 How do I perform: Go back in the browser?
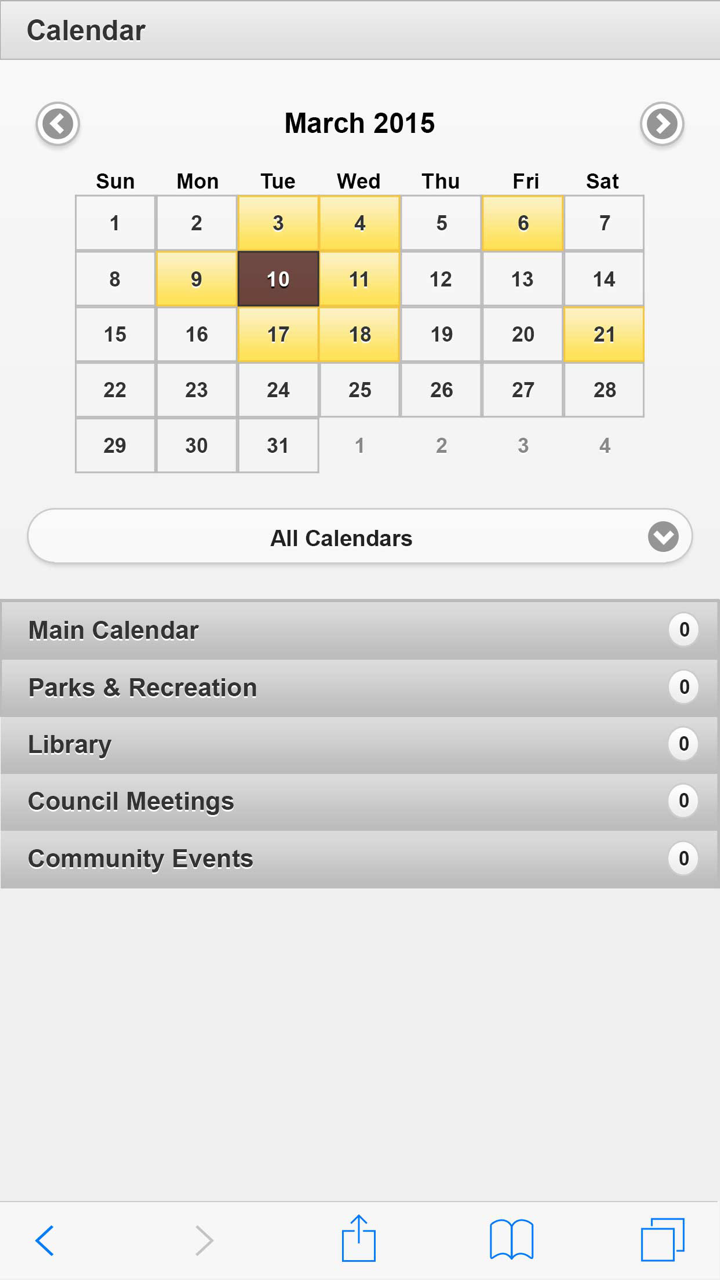(x=45, y=1241)
